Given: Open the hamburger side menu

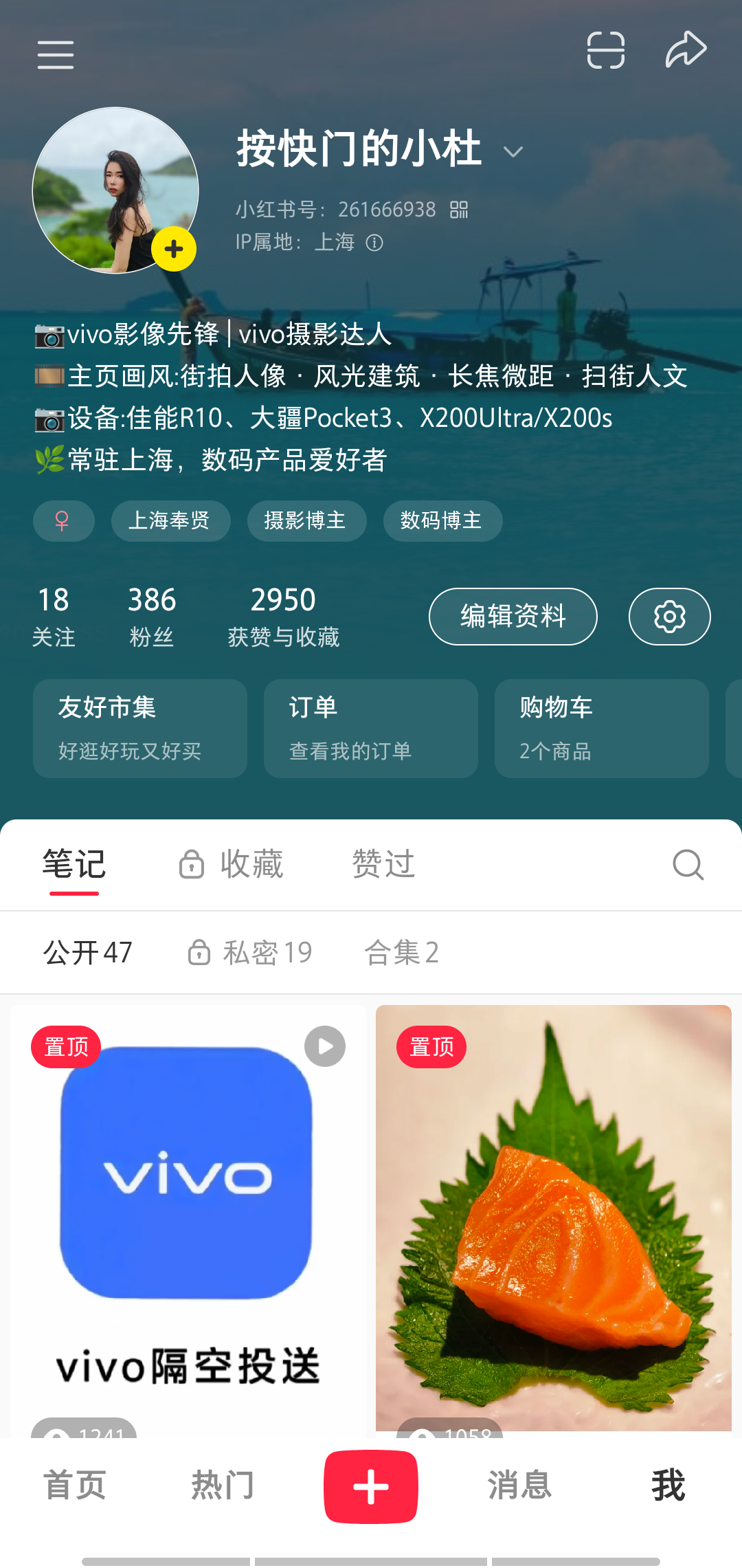Looking at the screenshot, I should click(x=56, y=54).
